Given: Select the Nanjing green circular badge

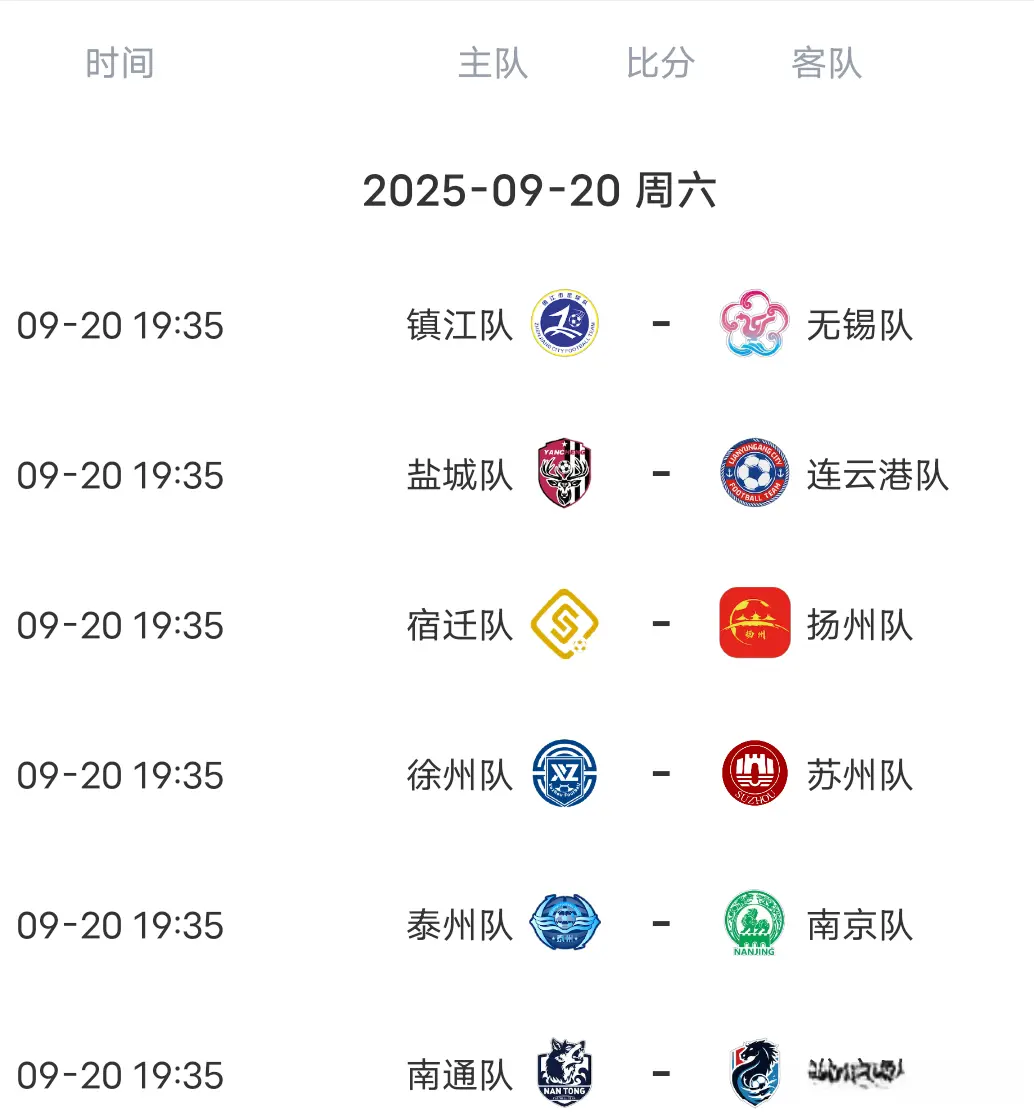Looking at the screenshot, I should 755,925.
